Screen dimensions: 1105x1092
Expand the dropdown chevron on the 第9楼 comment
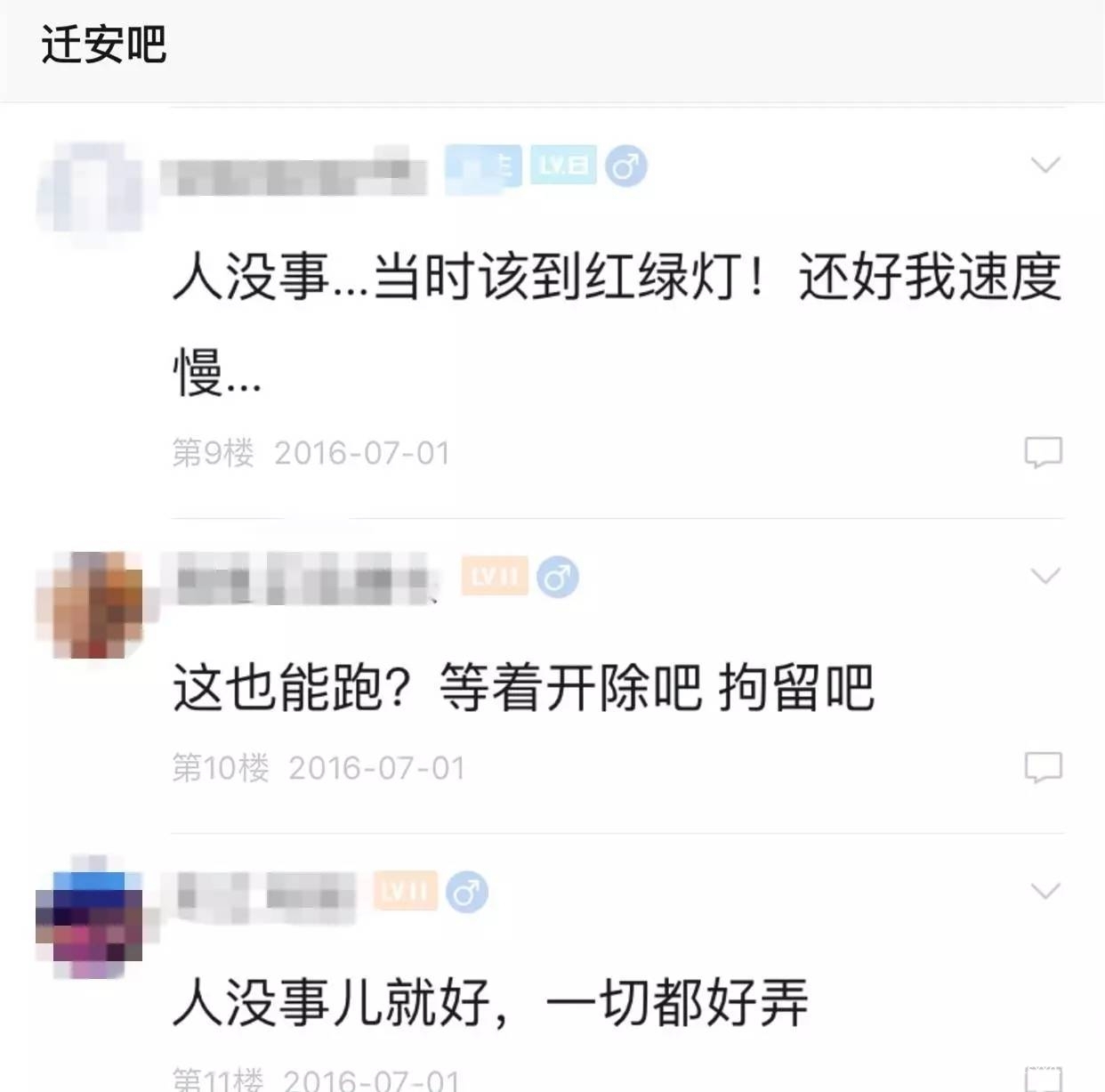[1045, 165]
